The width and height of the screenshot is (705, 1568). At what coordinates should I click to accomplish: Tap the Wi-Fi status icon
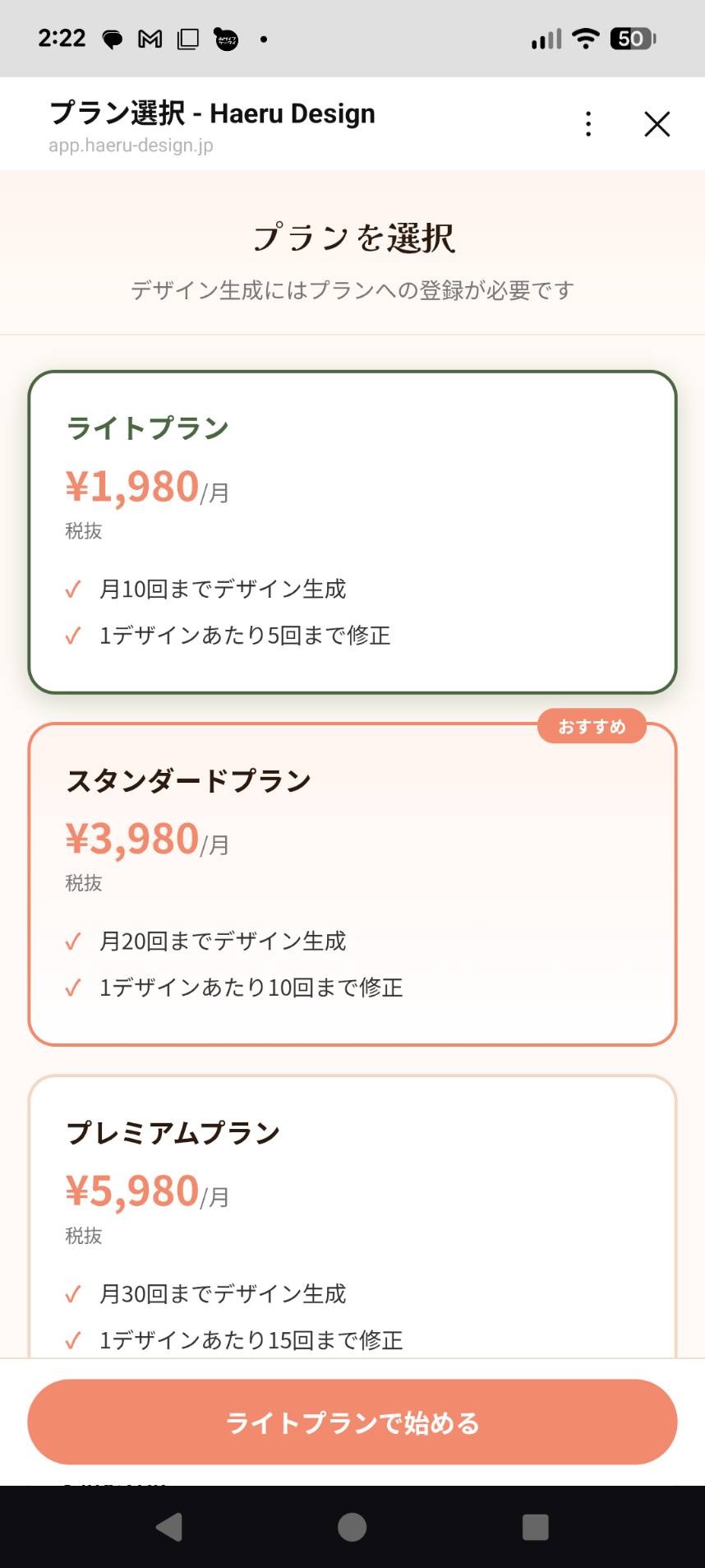point(585,37)
